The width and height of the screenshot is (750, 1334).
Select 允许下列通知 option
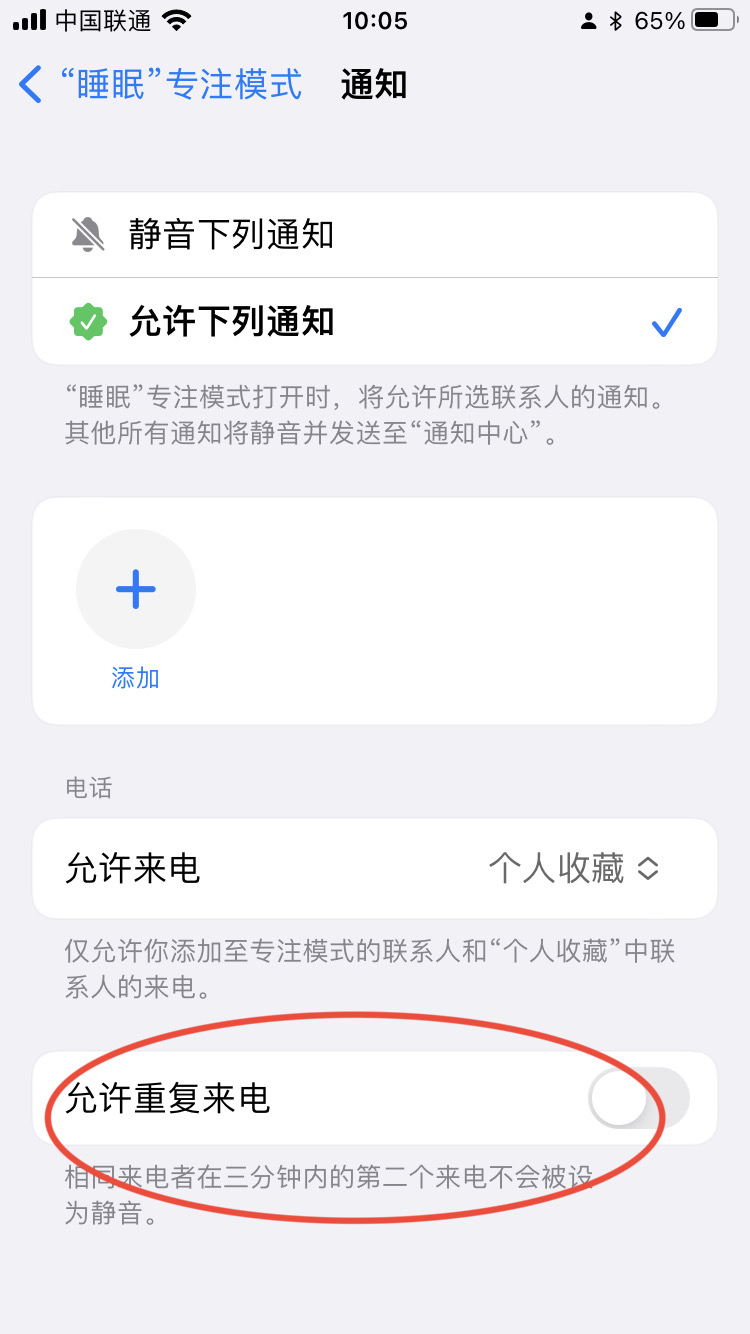375,322
